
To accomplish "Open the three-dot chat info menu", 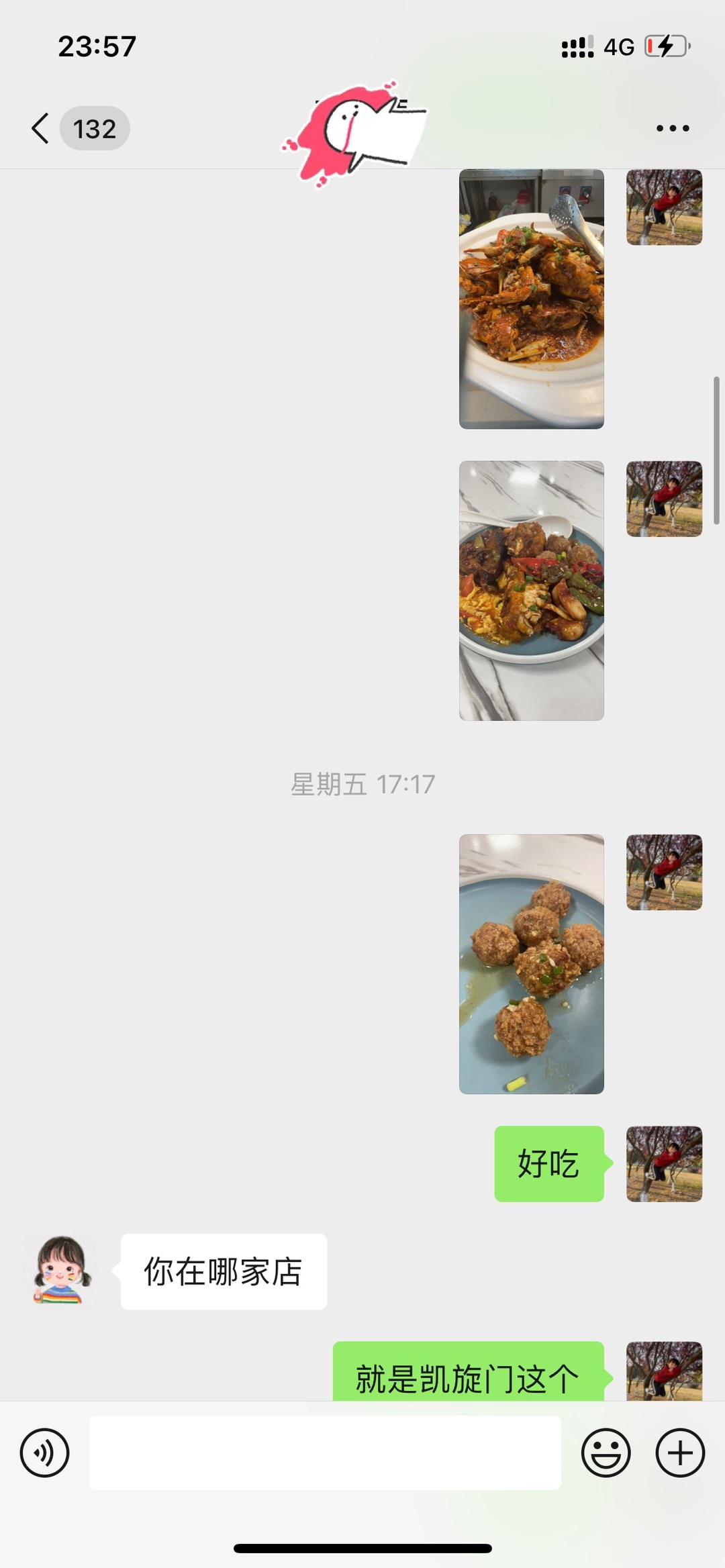I will (x=673, y=128).
